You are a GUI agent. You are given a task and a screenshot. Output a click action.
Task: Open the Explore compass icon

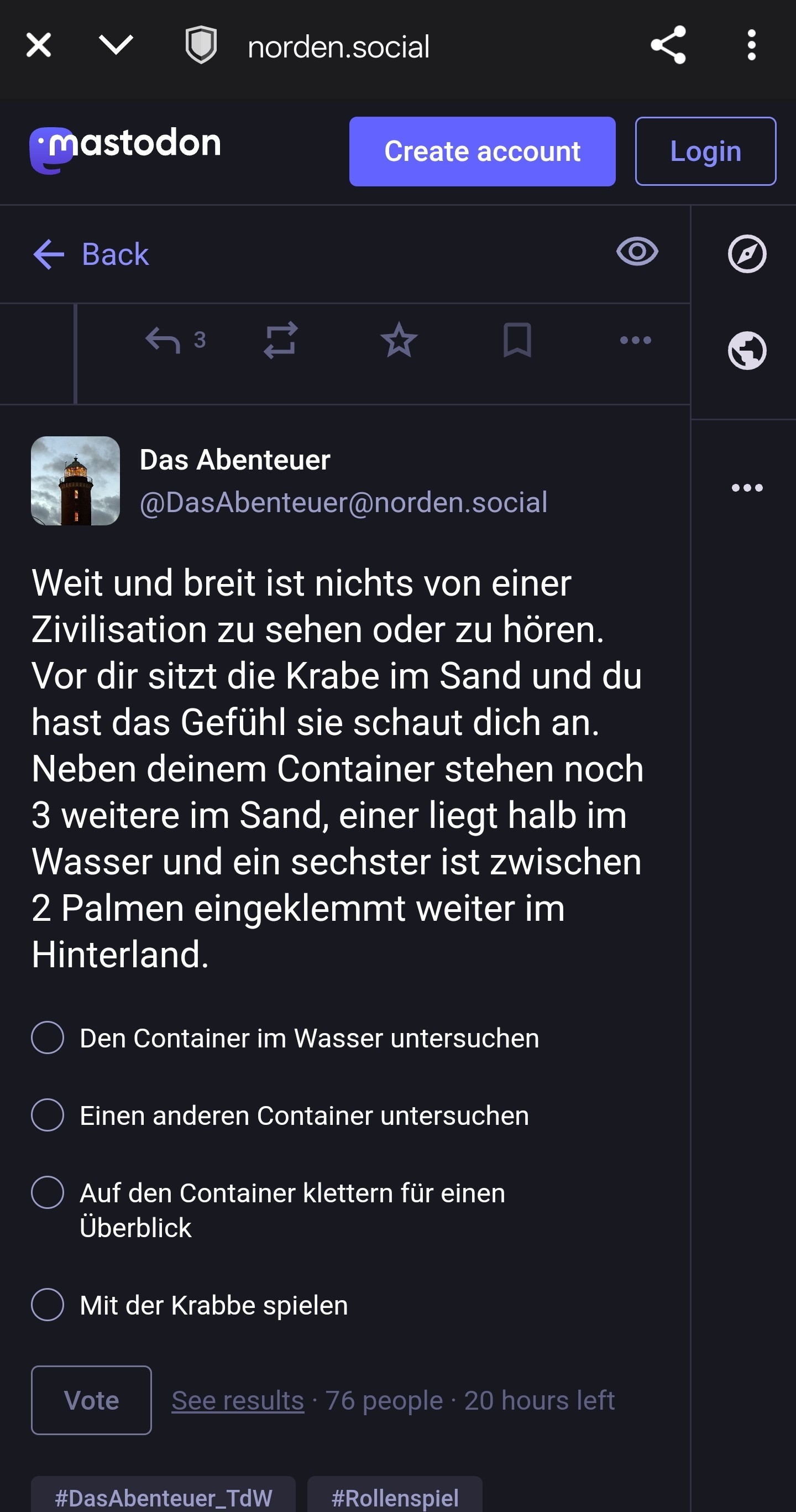point(747,254)
